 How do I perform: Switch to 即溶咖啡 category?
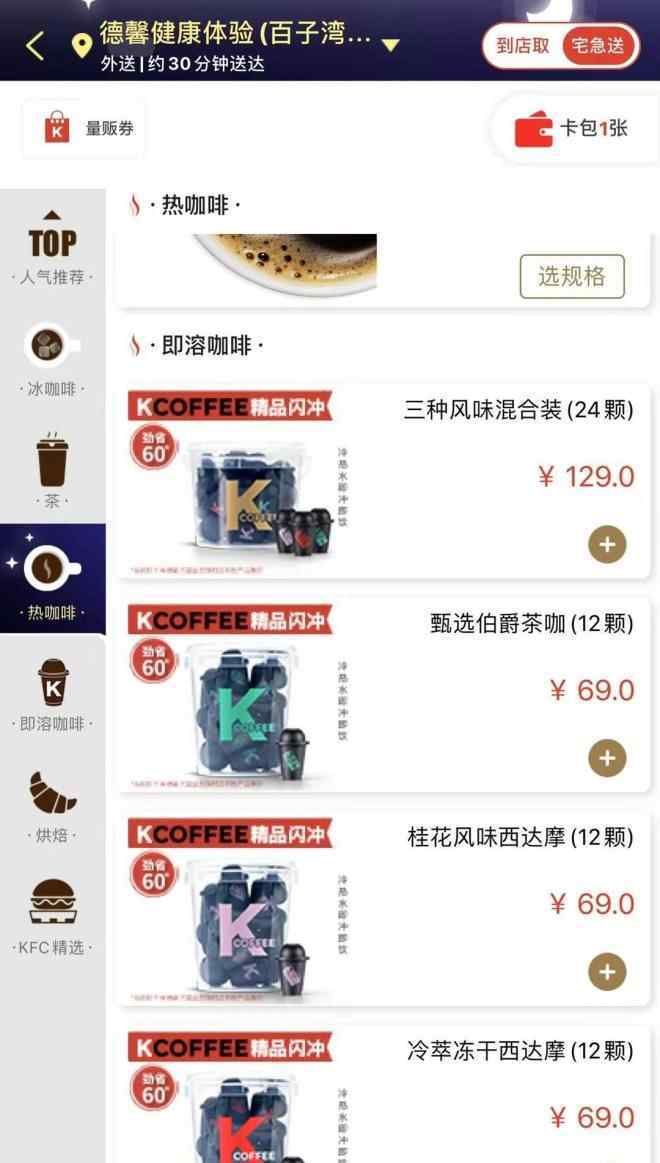point(52,693)
